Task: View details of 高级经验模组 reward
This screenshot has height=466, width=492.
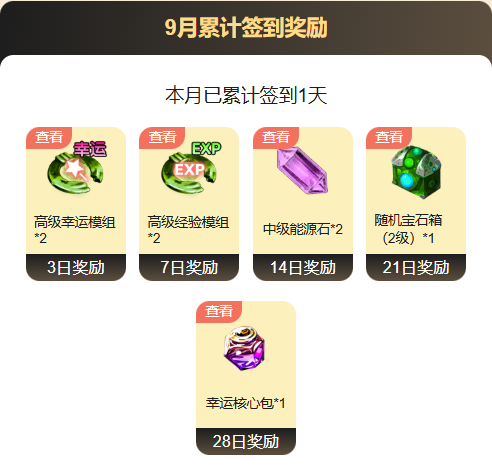Action: [162, 137]
